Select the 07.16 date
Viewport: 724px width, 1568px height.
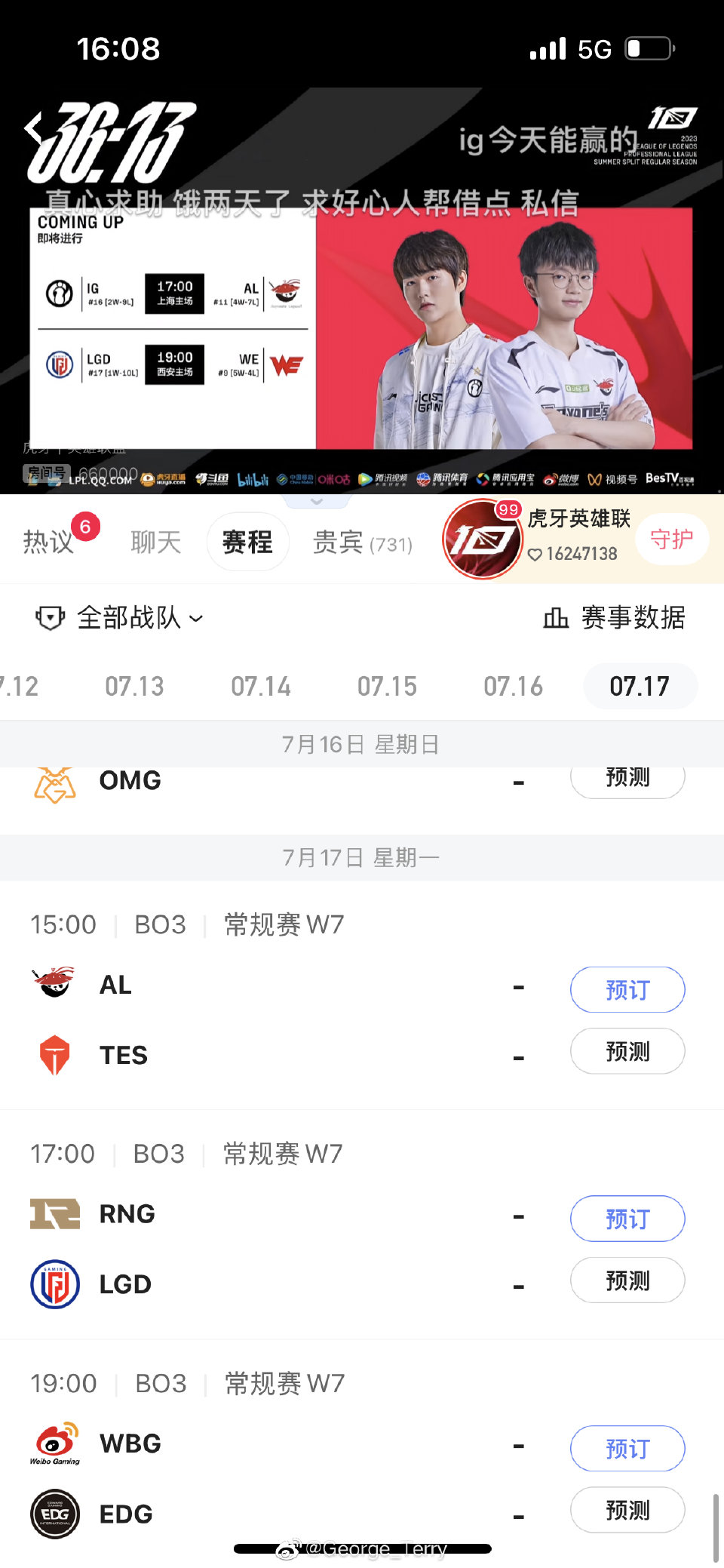(514, 686)
